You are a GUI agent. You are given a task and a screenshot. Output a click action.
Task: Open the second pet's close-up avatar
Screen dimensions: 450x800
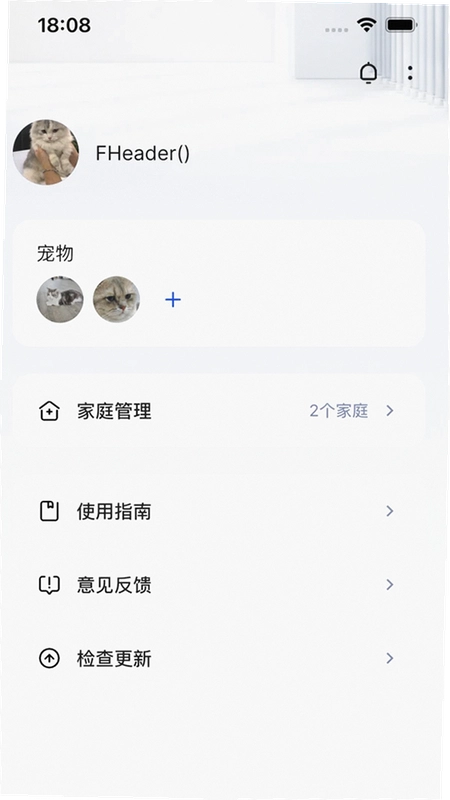click(x=116, y=299)
